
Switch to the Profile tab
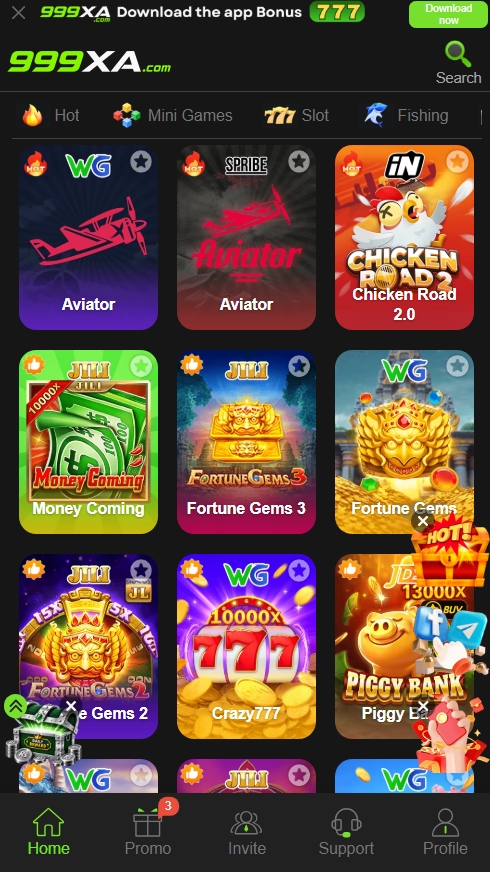[x=445, y=833]
